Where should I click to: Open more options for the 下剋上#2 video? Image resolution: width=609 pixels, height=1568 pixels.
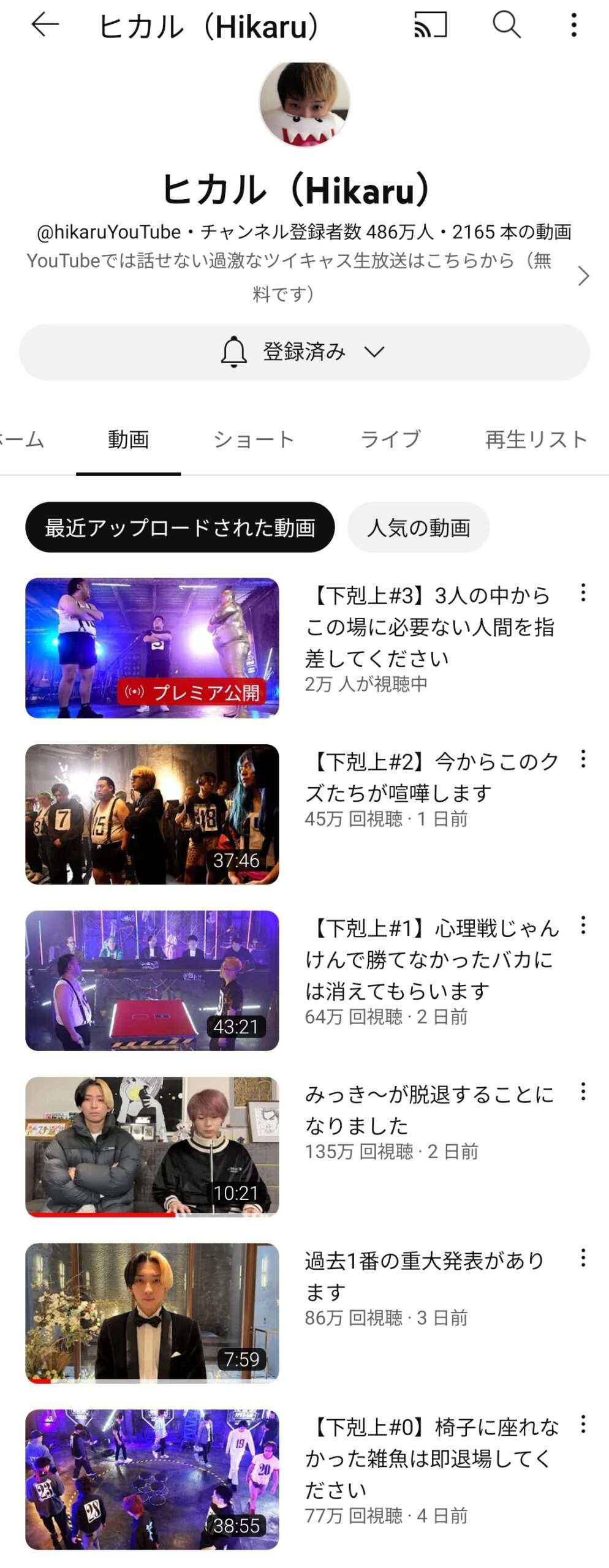click(x=583, y=759)
